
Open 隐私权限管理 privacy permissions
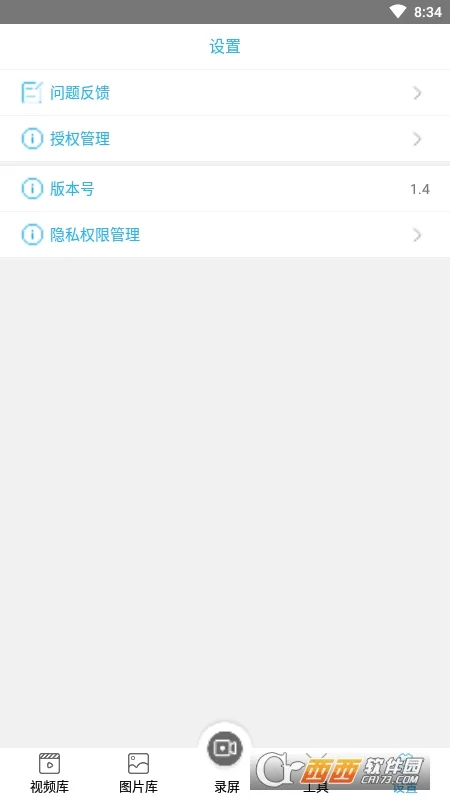225,235
